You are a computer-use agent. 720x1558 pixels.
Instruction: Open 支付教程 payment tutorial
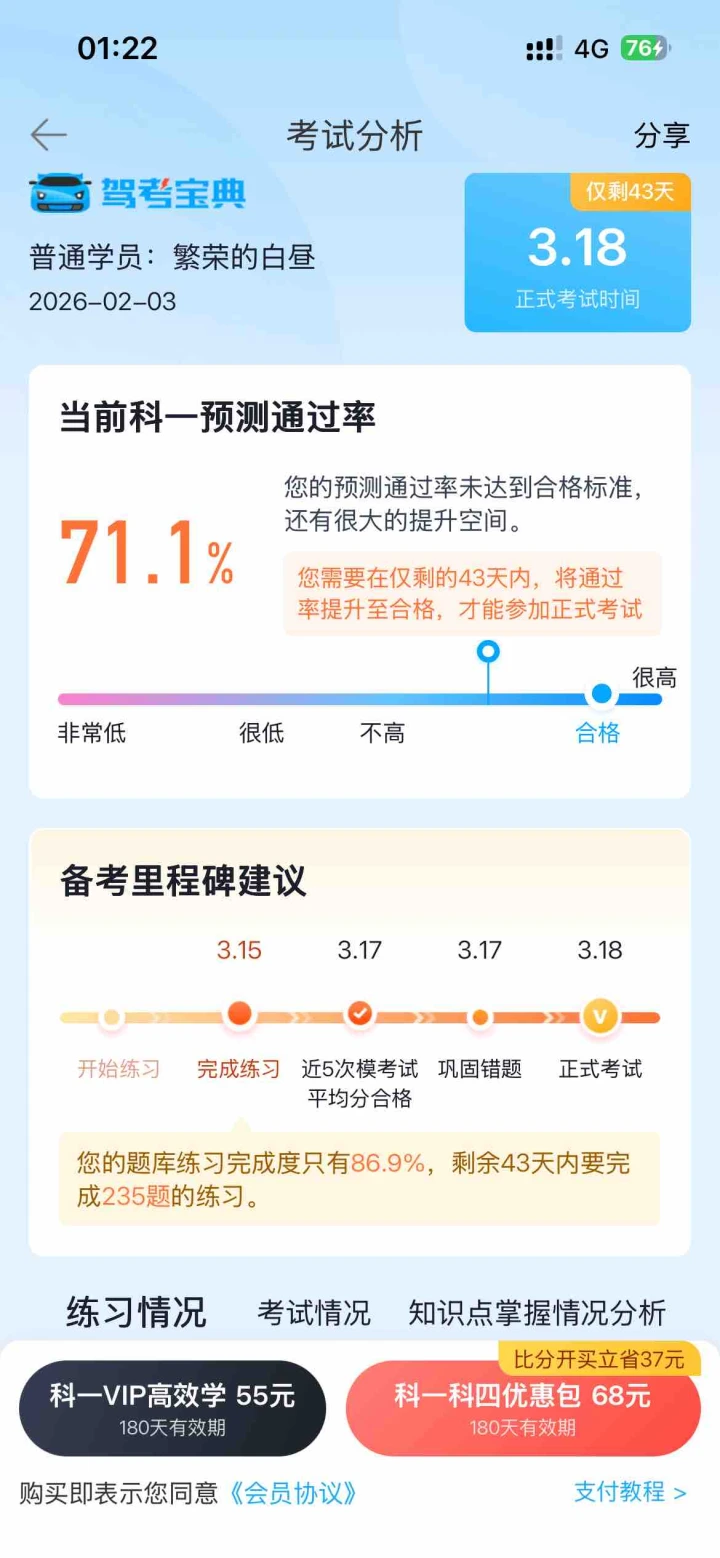pos(629,1492)
